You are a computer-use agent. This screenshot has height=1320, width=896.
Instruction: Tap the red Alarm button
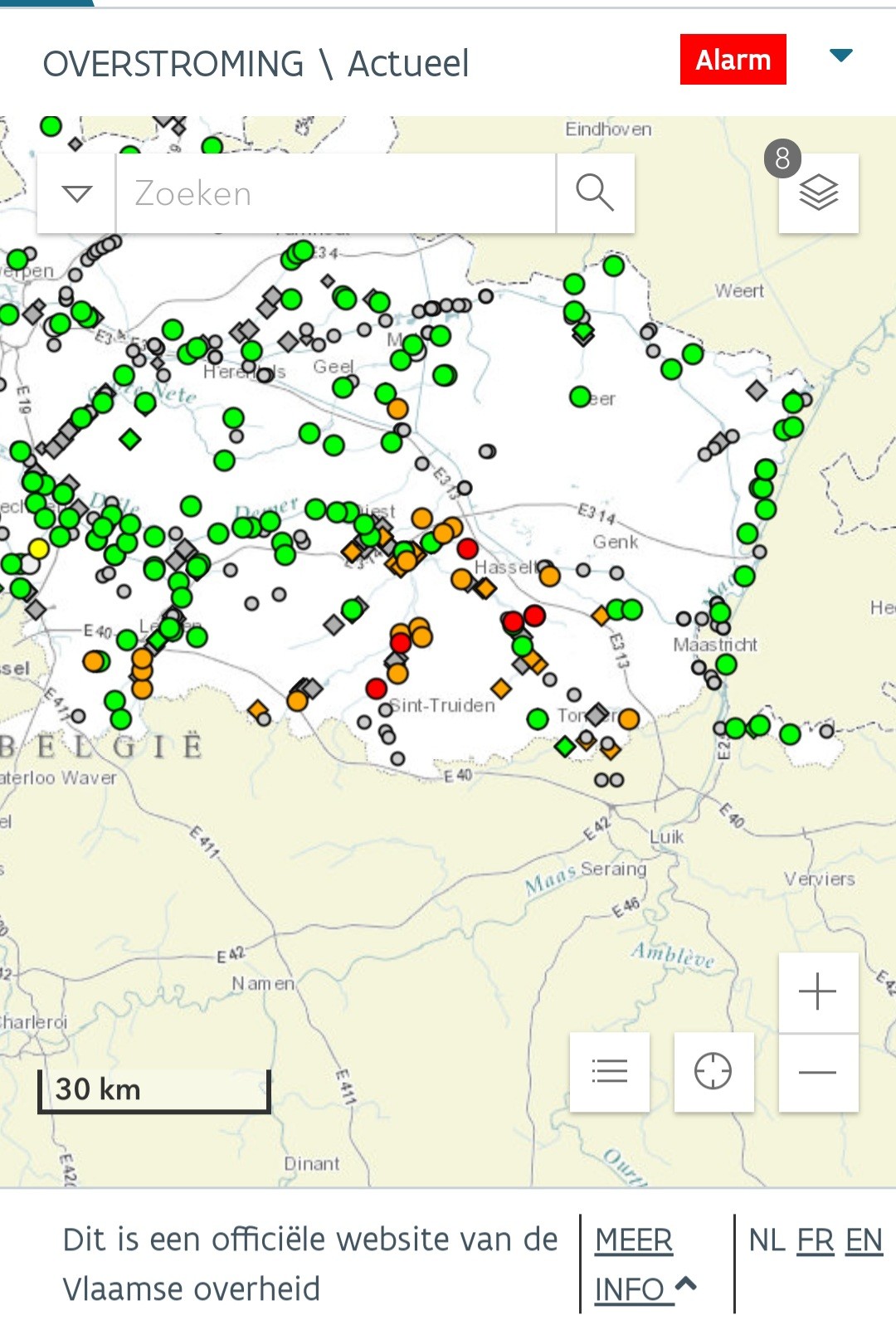pyautogui.click(x=733, y=60)
